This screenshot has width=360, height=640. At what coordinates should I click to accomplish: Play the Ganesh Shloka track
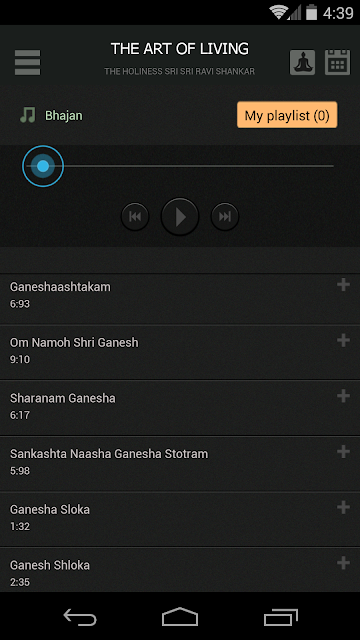coord(180,570)
